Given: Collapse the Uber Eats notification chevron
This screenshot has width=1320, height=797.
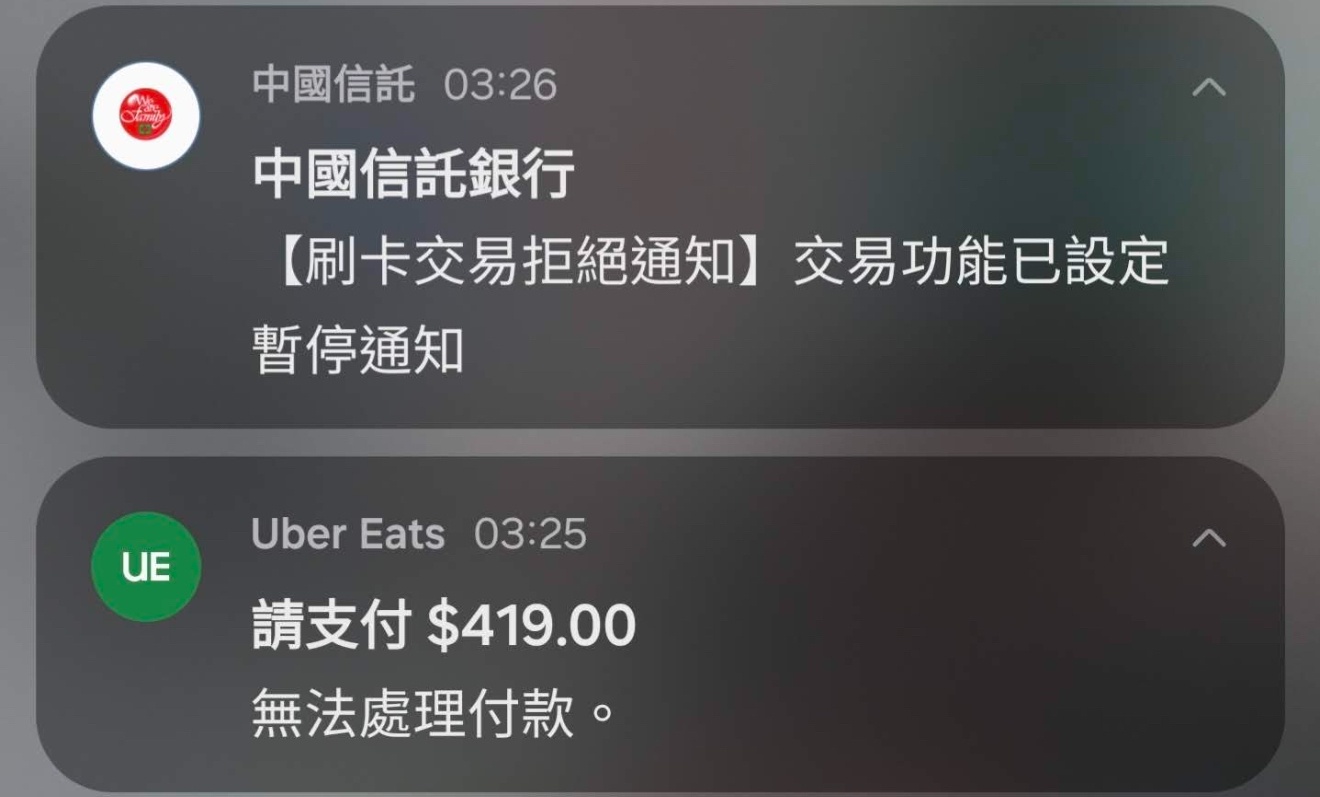Looking at the screenshot, I should click(1209, 539).
